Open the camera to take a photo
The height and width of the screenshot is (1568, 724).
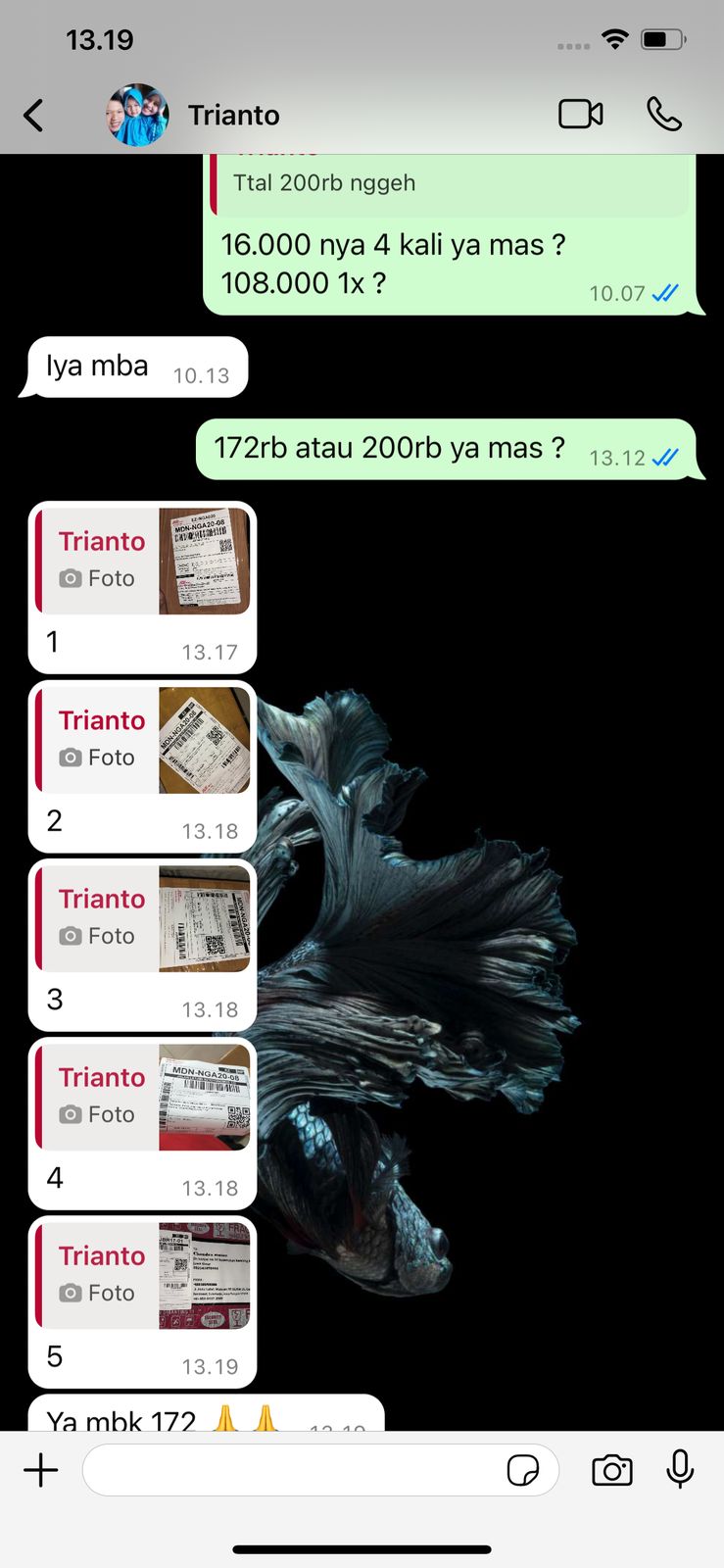[x=612, y=1470]
